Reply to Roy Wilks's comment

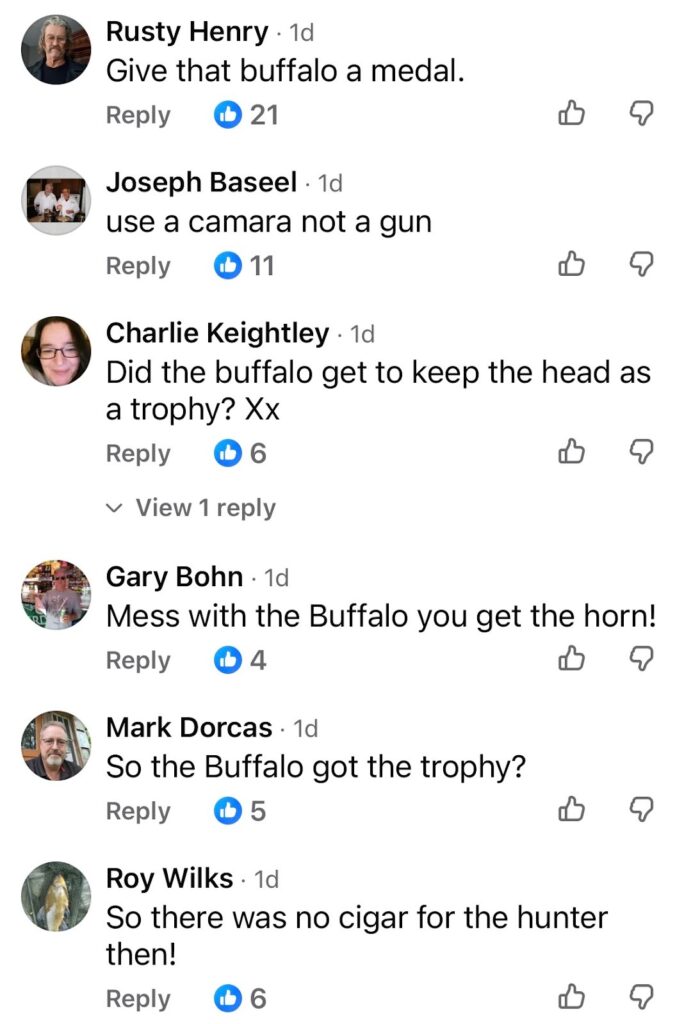click(x=138, y=998)
